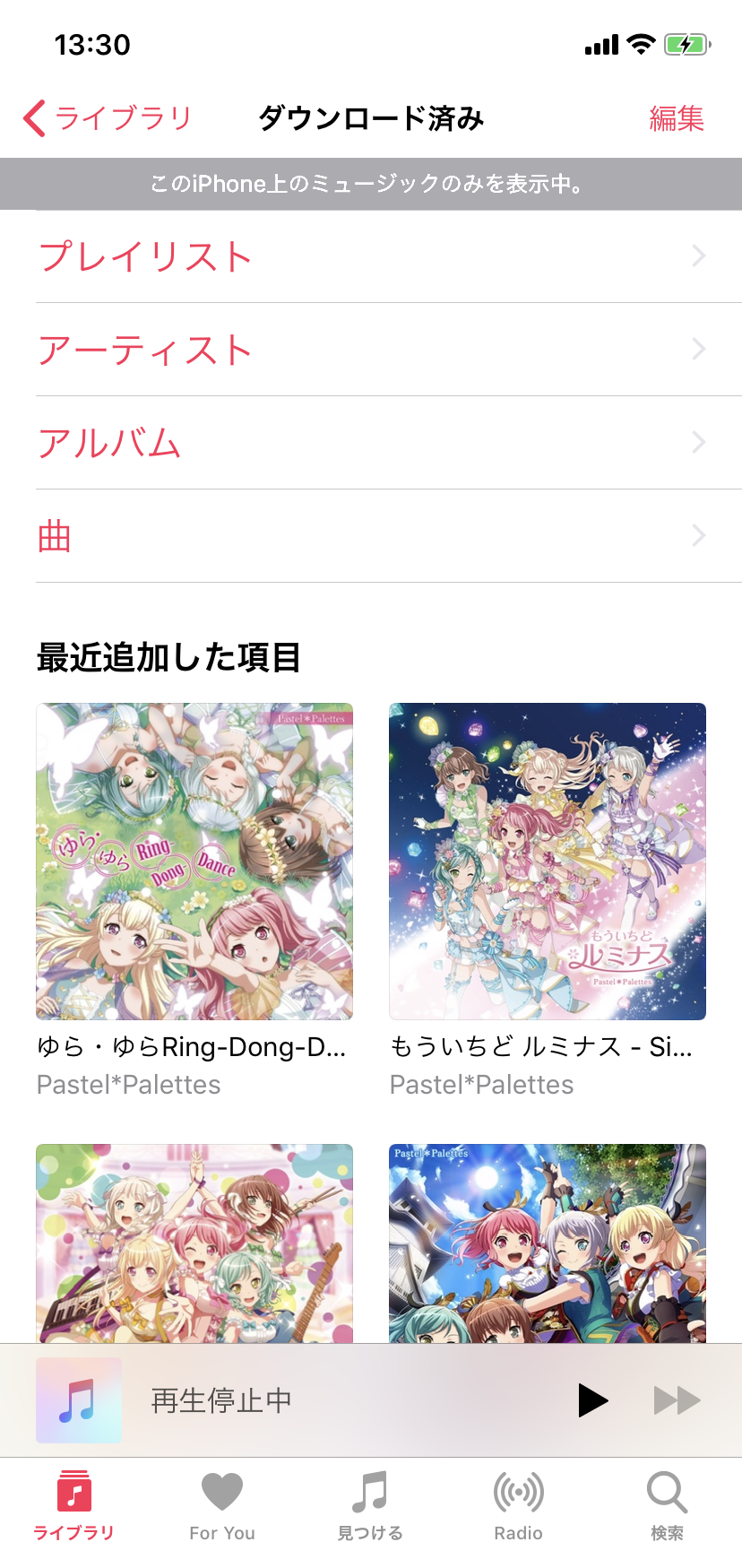Viewport: 742px width, 1568px height.
Task: Switch to the 検索 tab
Action: 667,1506
